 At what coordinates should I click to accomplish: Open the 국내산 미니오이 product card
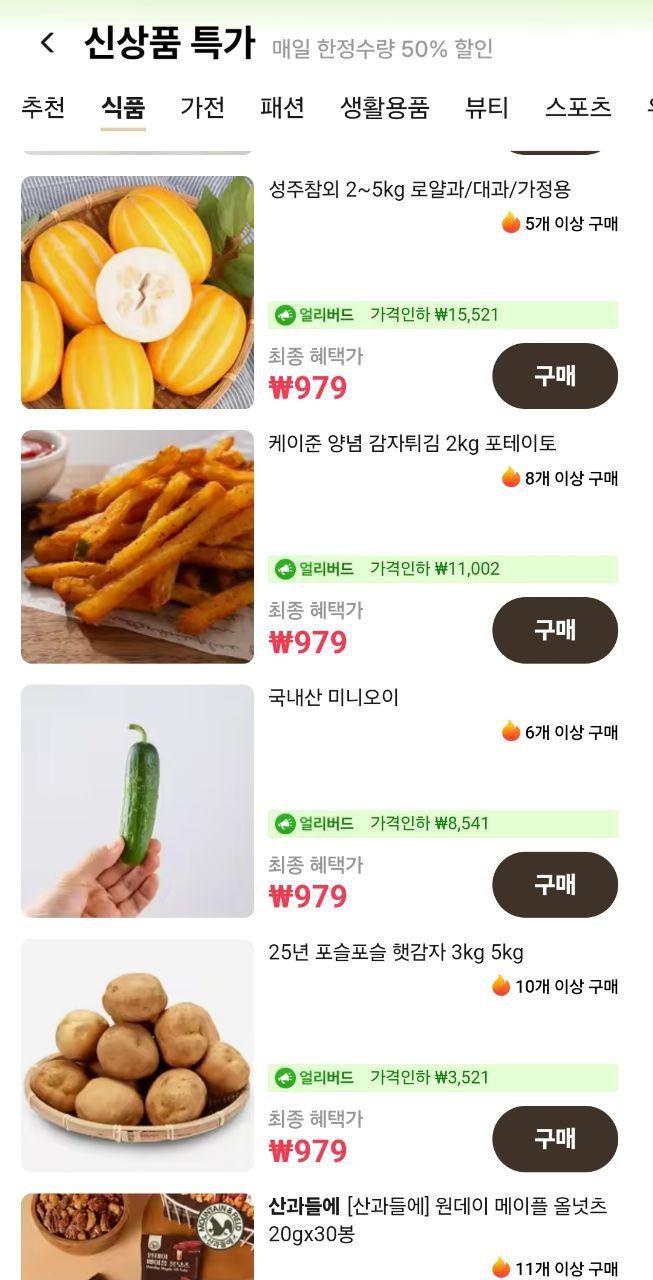click(x=137, y=800)
